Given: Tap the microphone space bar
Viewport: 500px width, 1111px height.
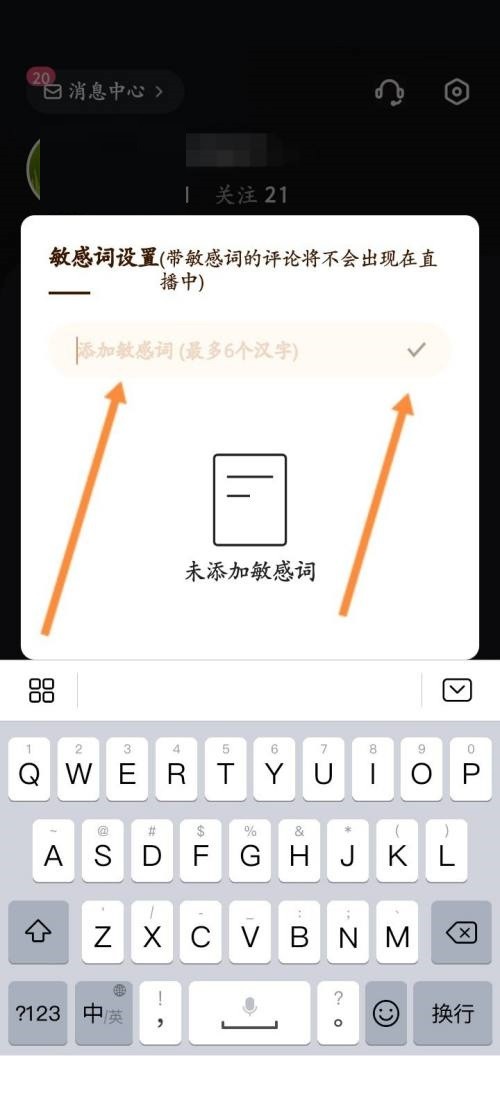Looking at the screenshot, I should (249, 1013).
